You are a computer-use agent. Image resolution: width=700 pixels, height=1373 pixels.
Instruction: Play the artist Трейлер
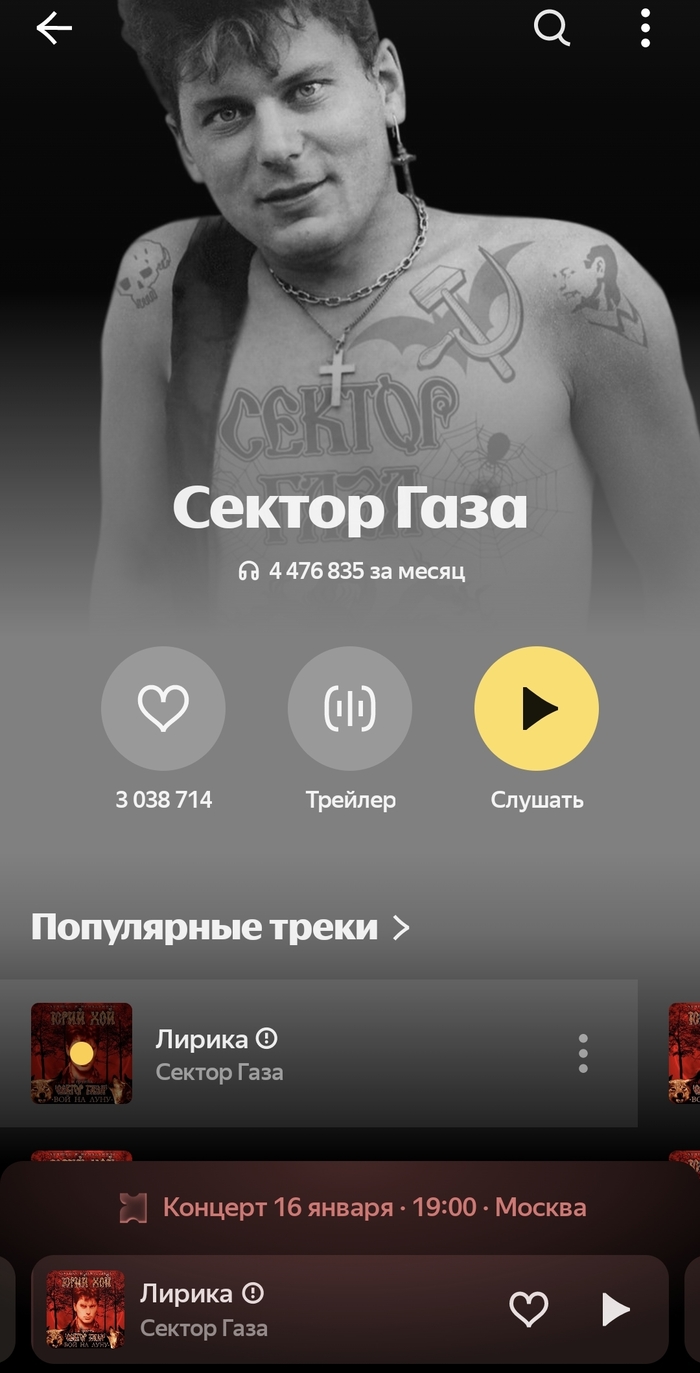tap(350, 709)
